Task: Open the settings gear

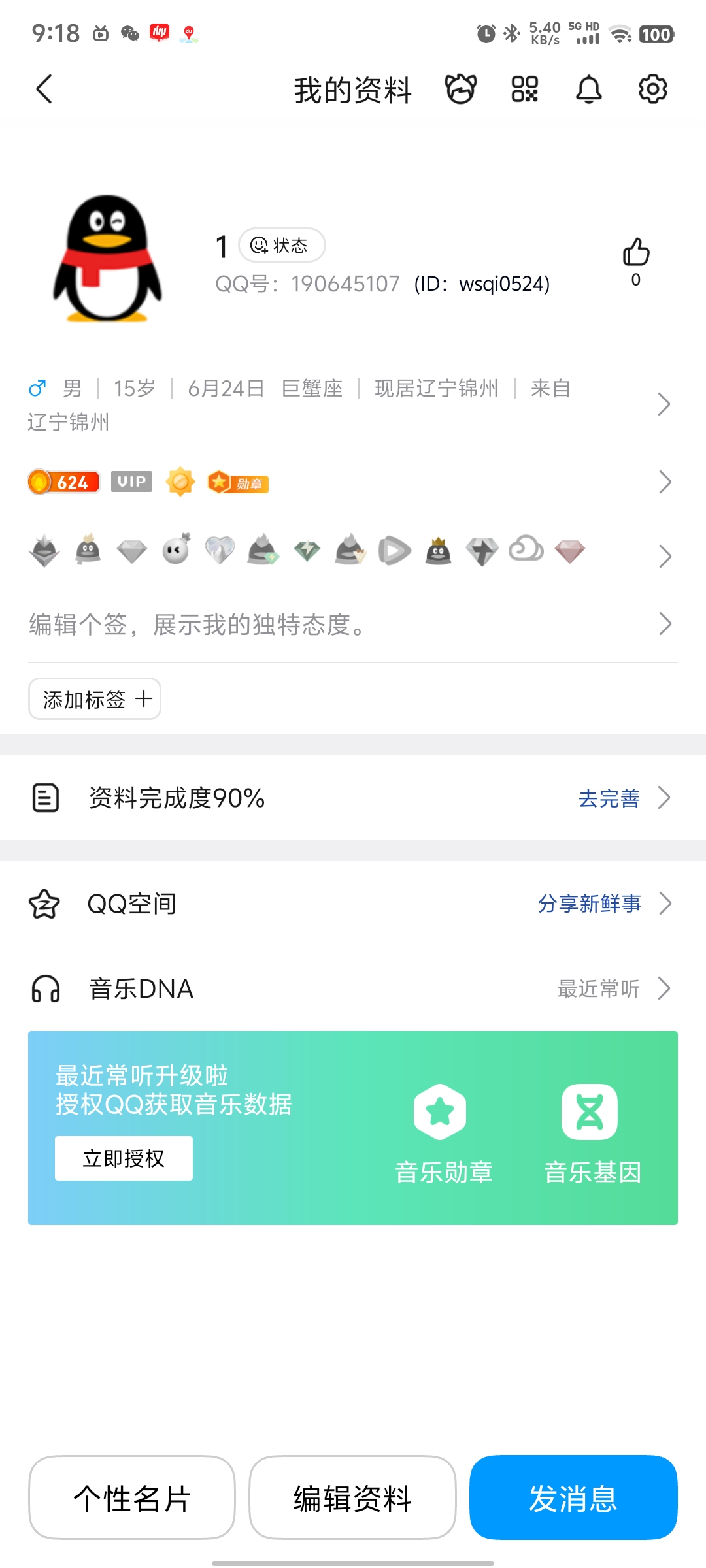Action: [652, 90]
